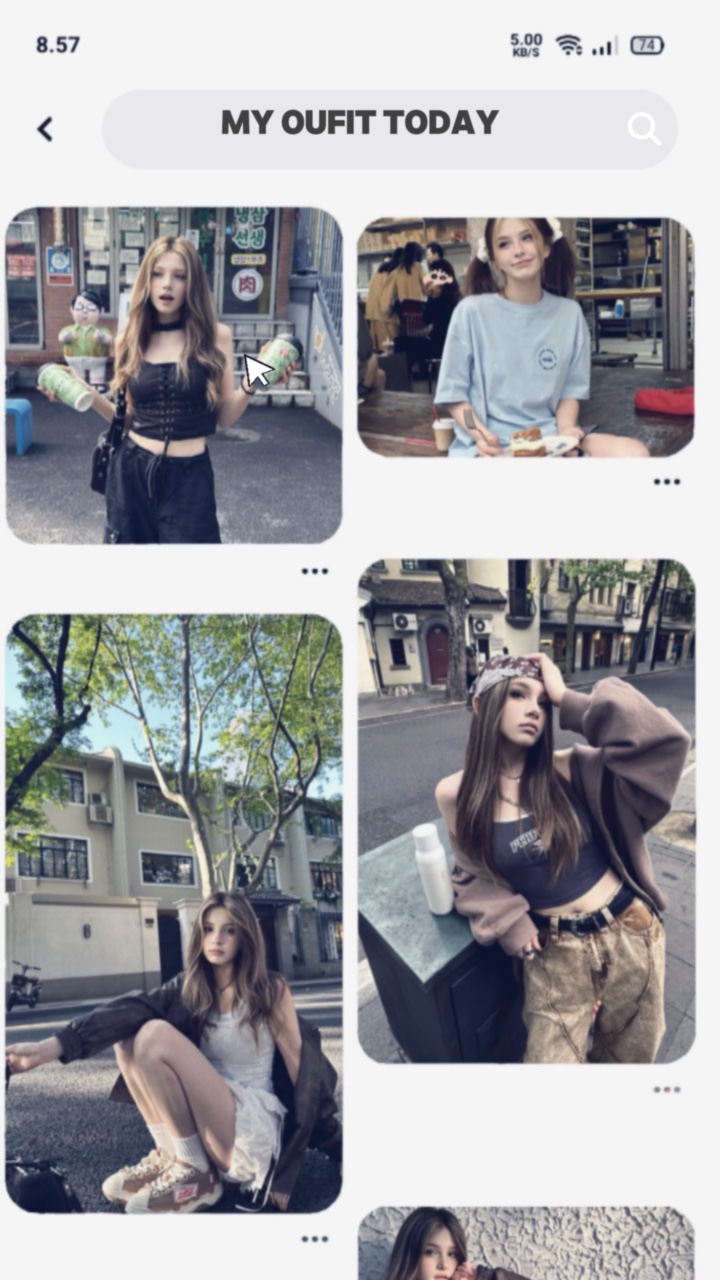
Task: Open the MY OUFIT TODAY search field
Action: tap(390, 129)
